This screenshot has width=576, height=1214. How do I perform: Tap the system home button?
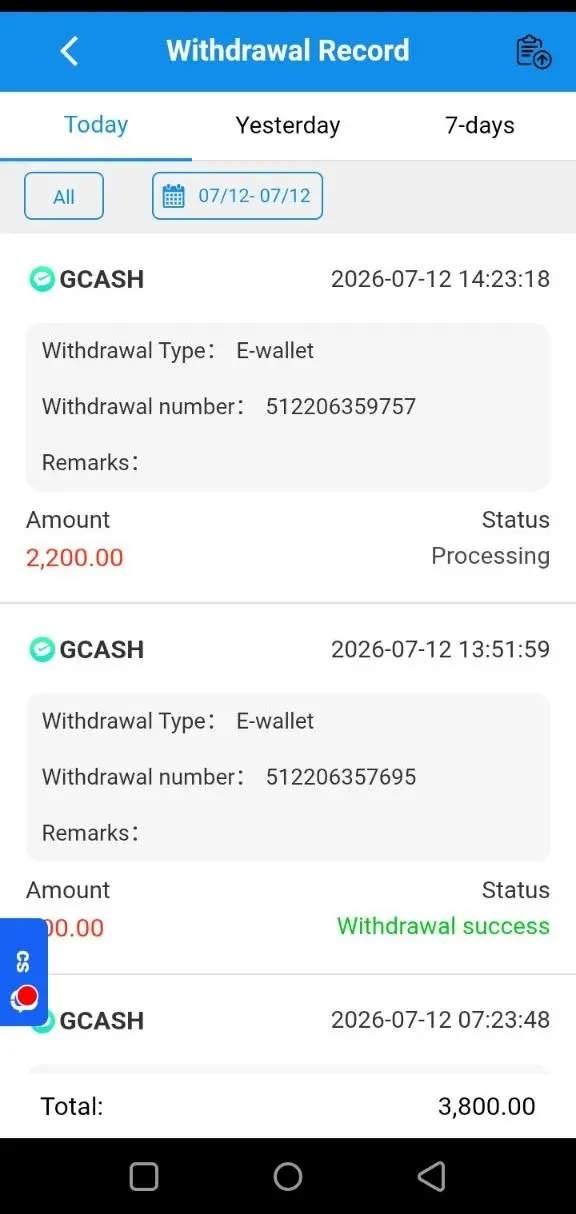point(288,1176)
